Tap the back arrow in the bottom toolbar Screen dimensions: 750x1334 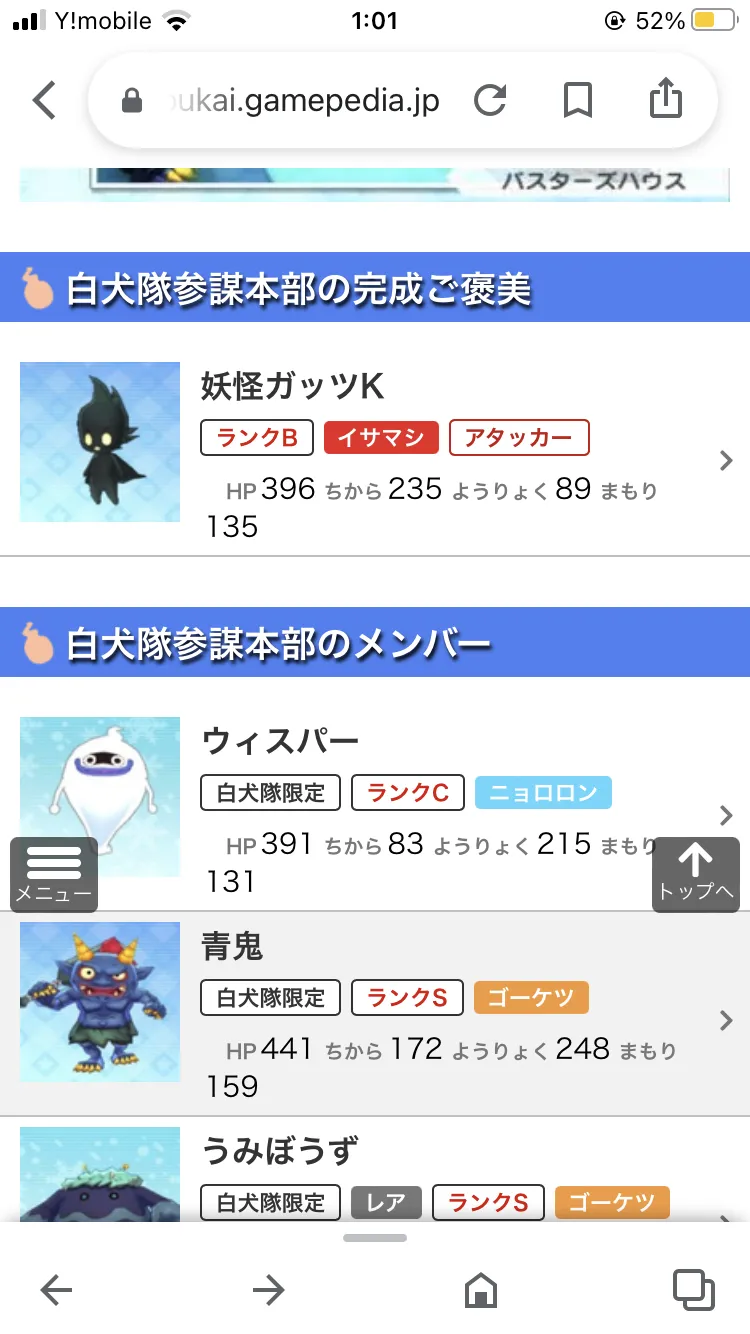pos(55,1290)
